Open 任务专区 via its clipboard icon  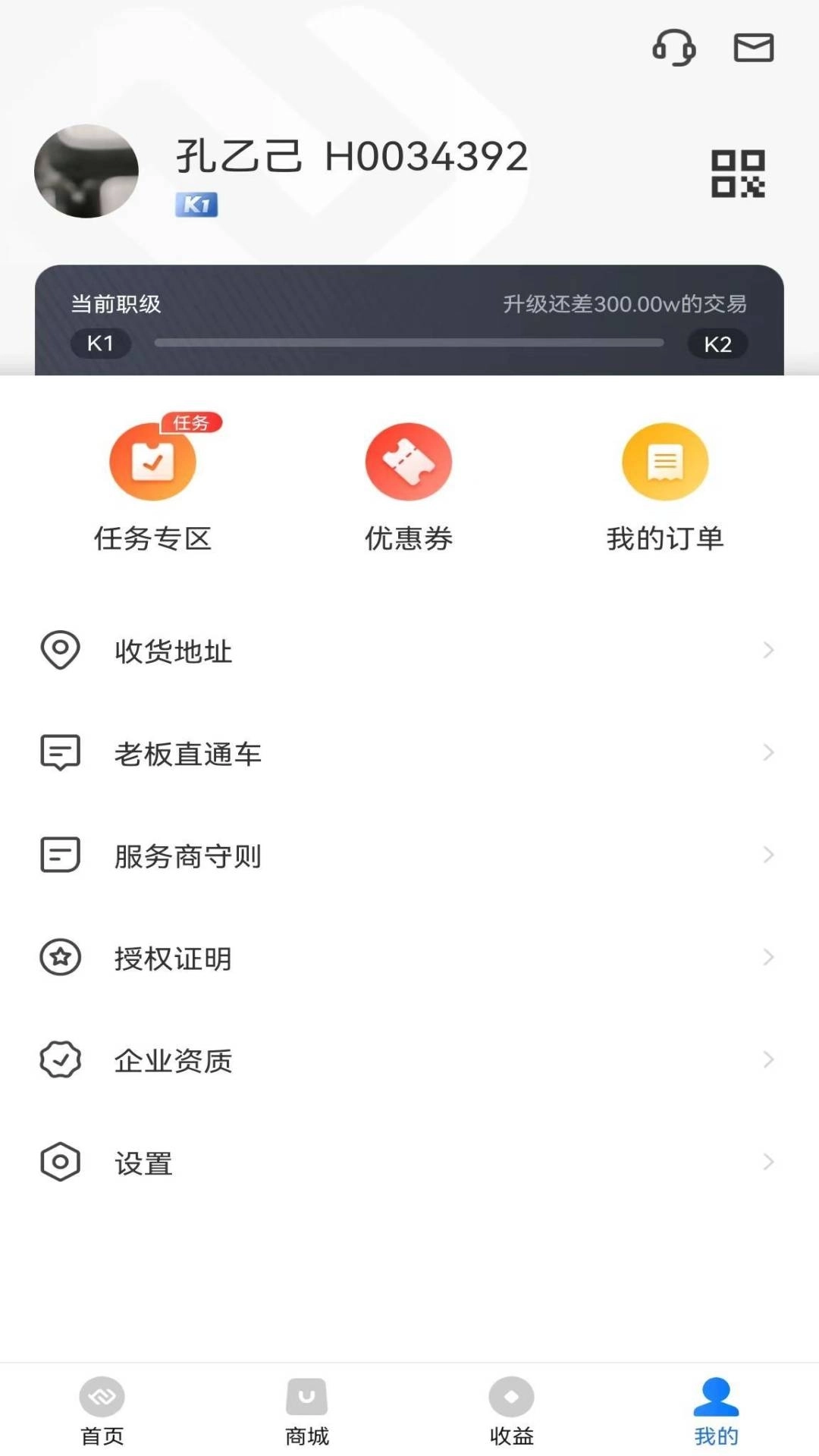click(152, 461)
